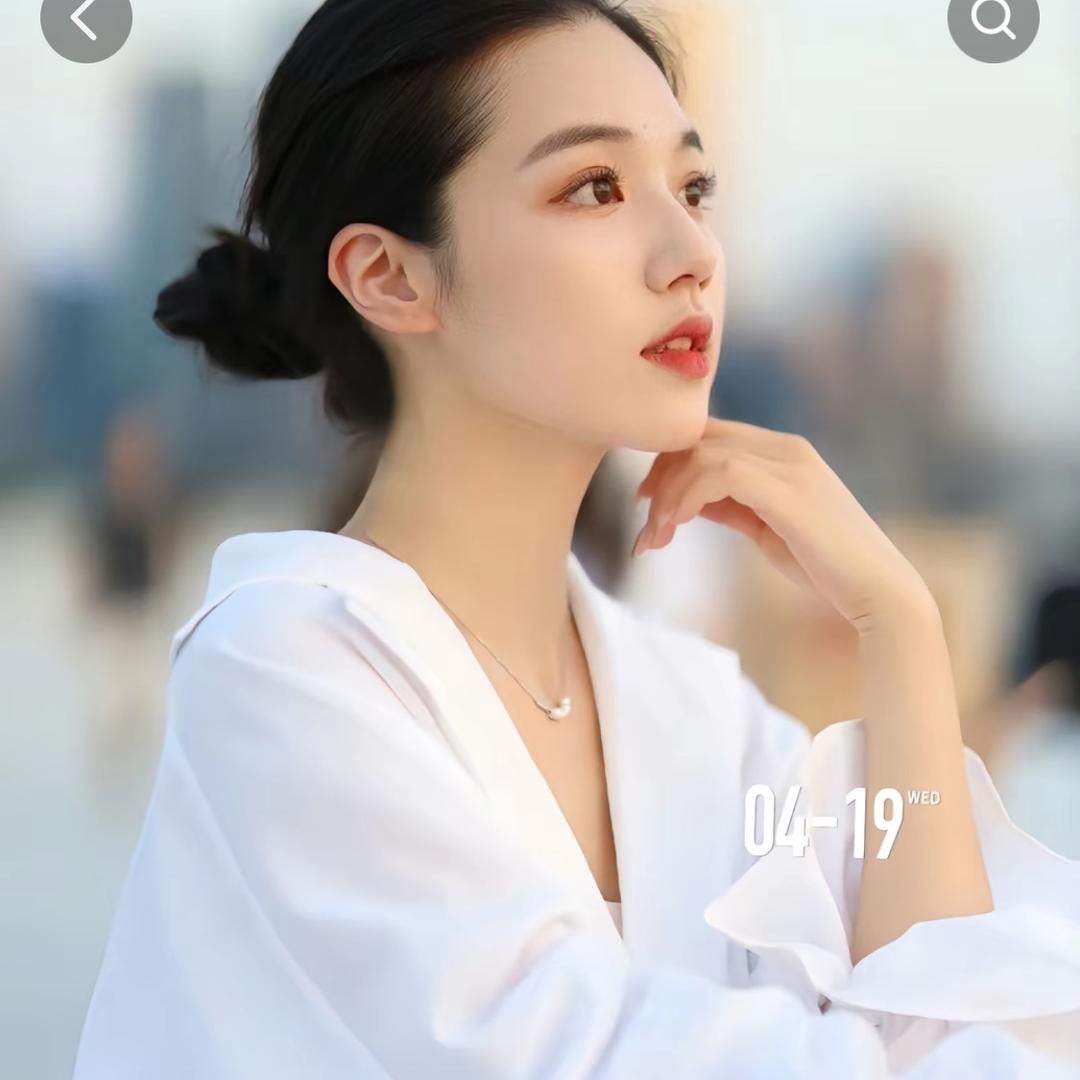Open search with the magnifier icon
The height and width of the screenshot is (1080, 1080).
(x=993, y=19)
